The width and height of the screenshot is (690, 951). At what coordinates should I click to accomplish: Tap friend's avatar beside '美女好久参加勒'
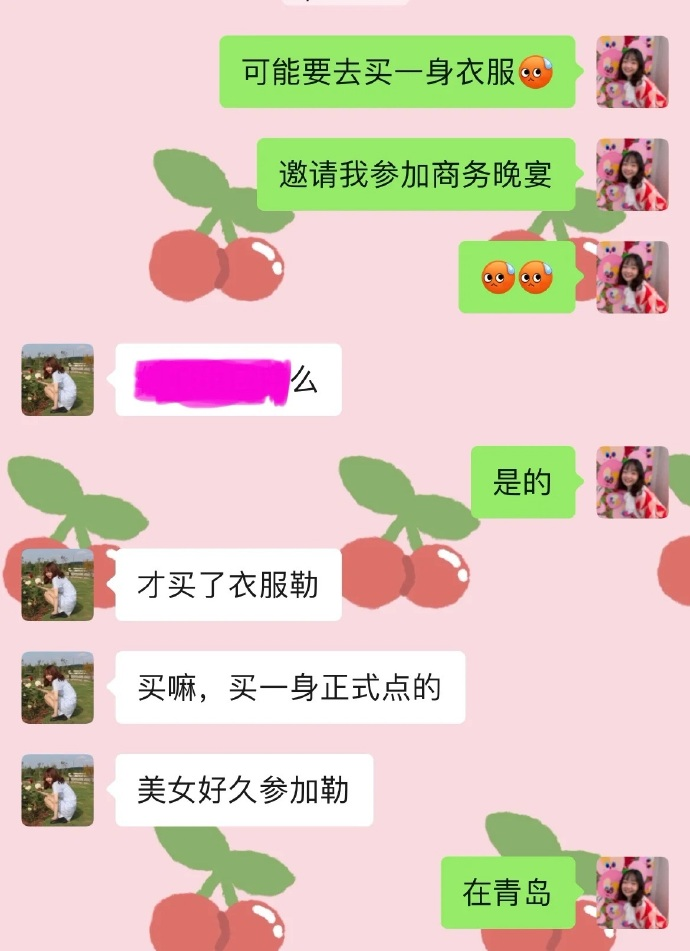tap(58, 790)
